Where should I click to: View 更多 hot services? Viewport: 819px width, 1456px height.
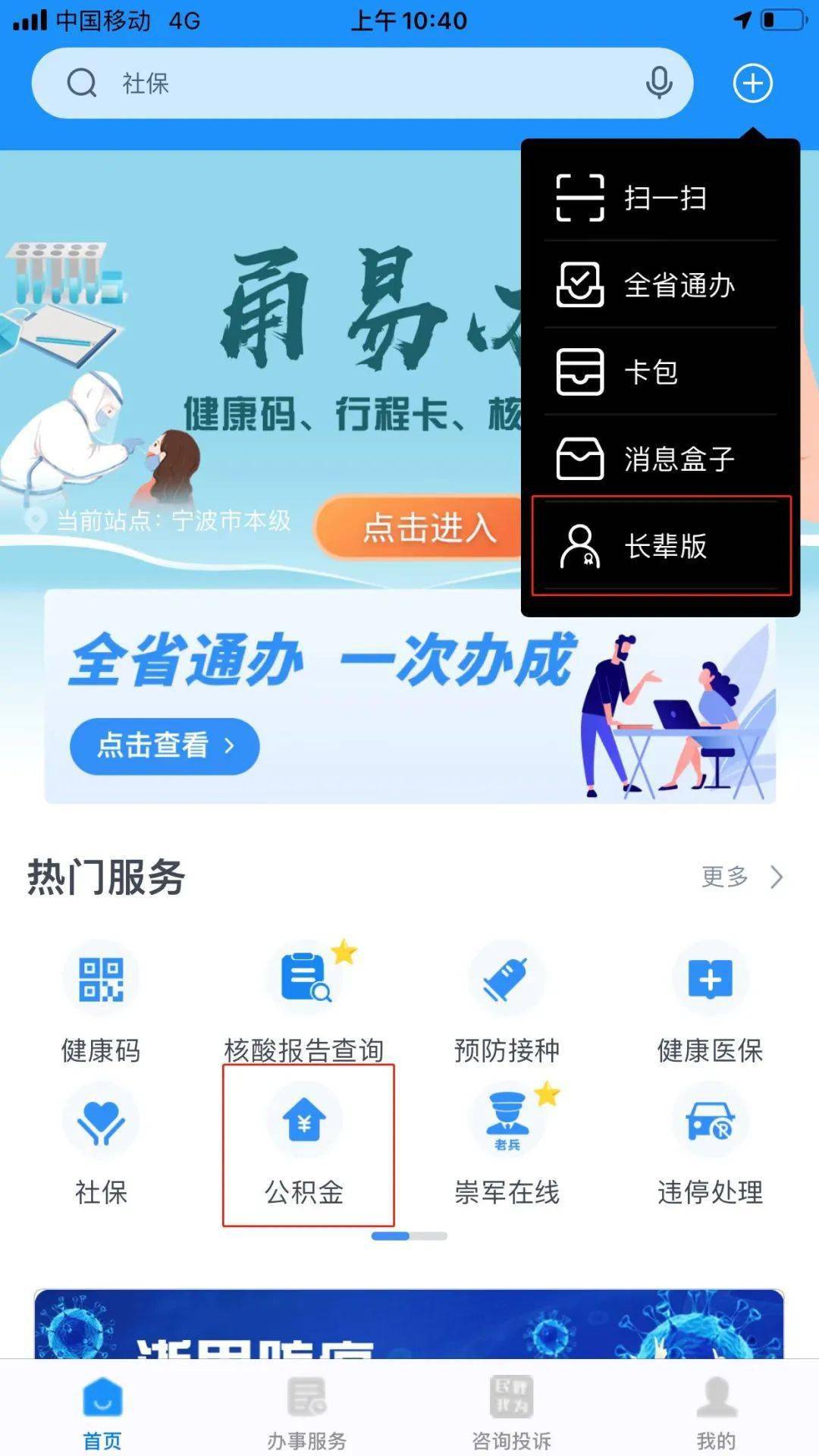click(x=741, y=877)
